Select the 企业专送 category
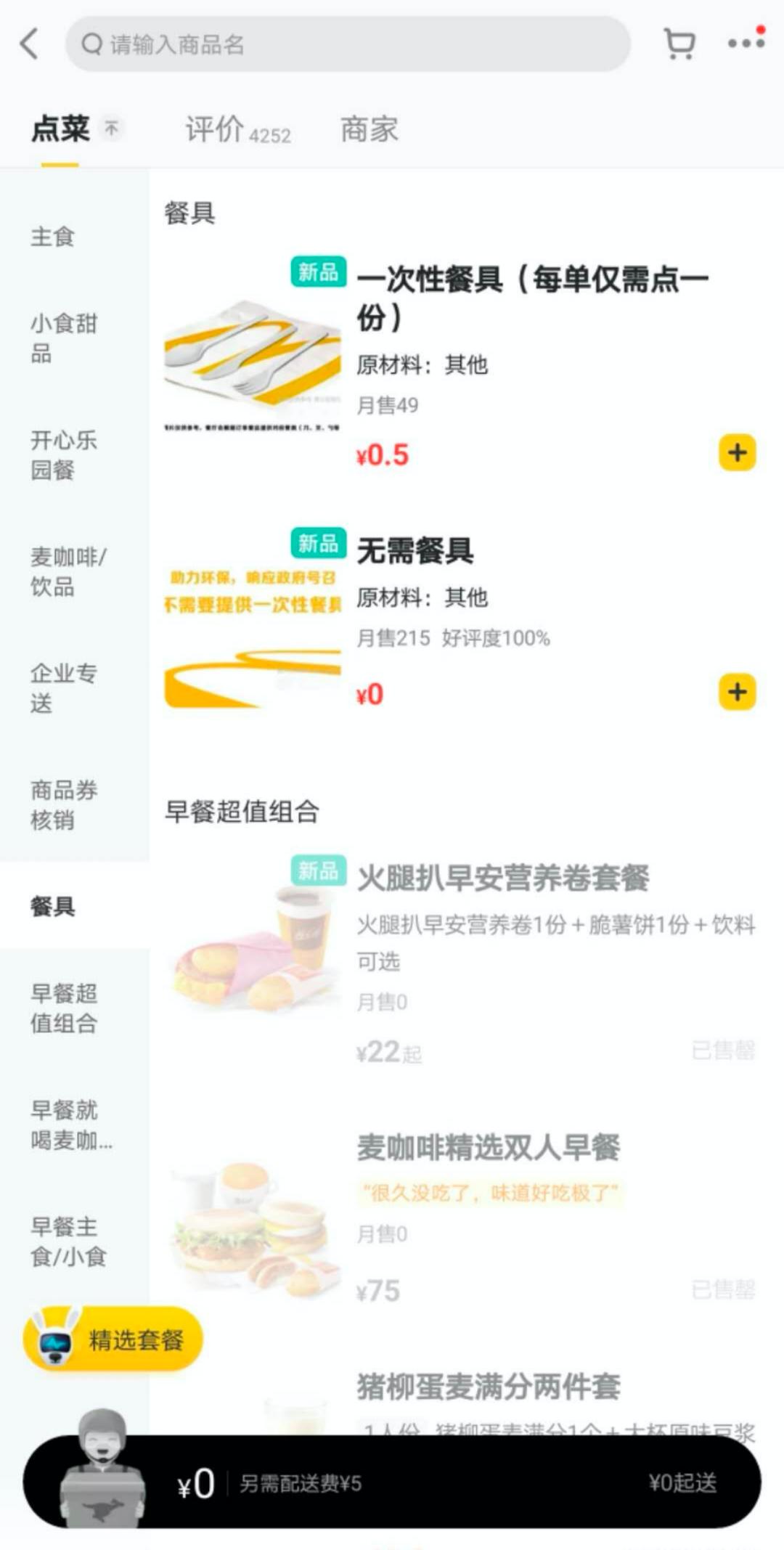784x1550 pixels. (x=63, y=688)
